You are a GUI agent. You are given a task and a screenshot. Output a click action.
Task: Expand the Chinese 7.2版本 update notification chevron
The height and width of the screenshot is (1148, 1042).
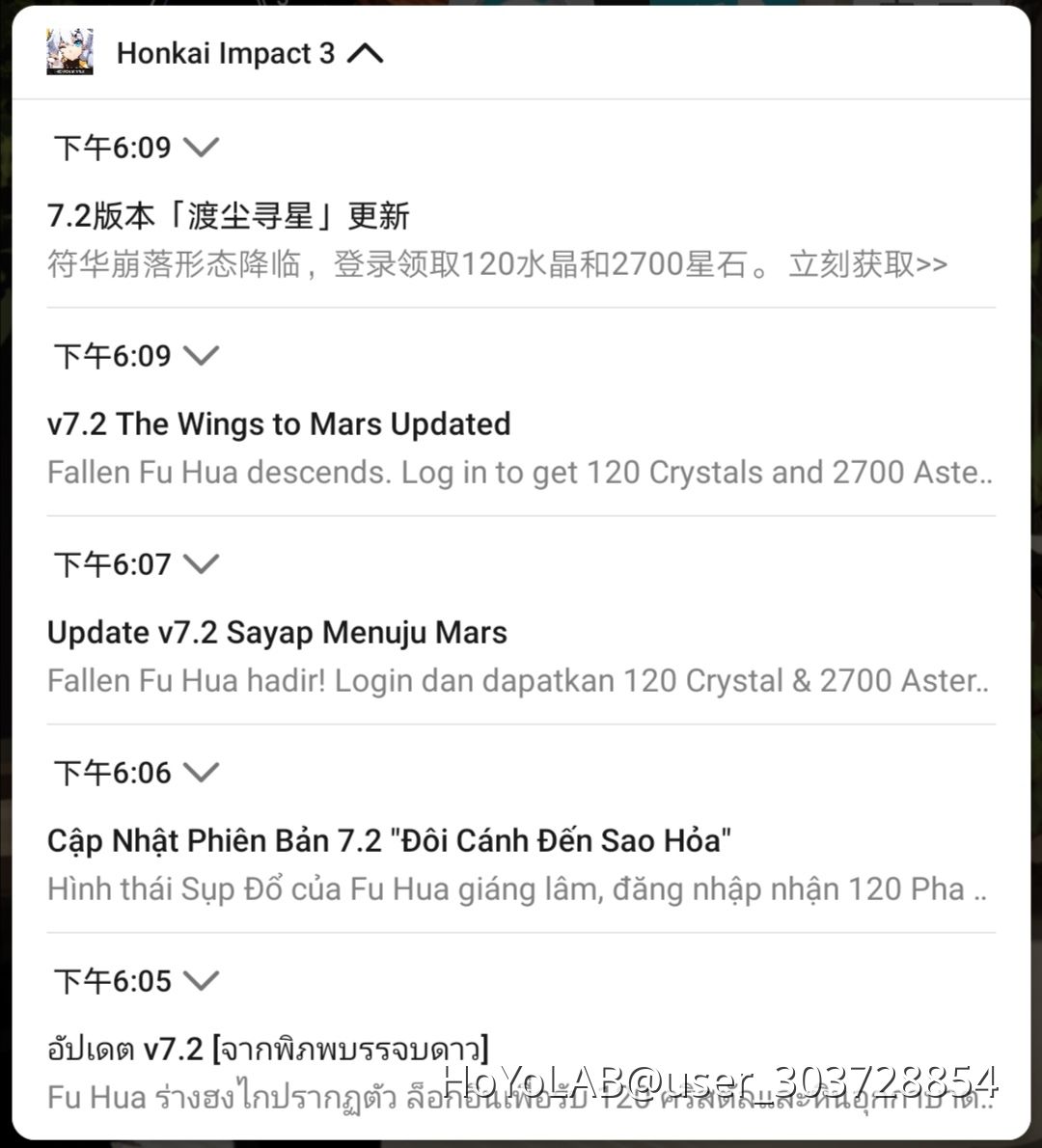point(202,148)
